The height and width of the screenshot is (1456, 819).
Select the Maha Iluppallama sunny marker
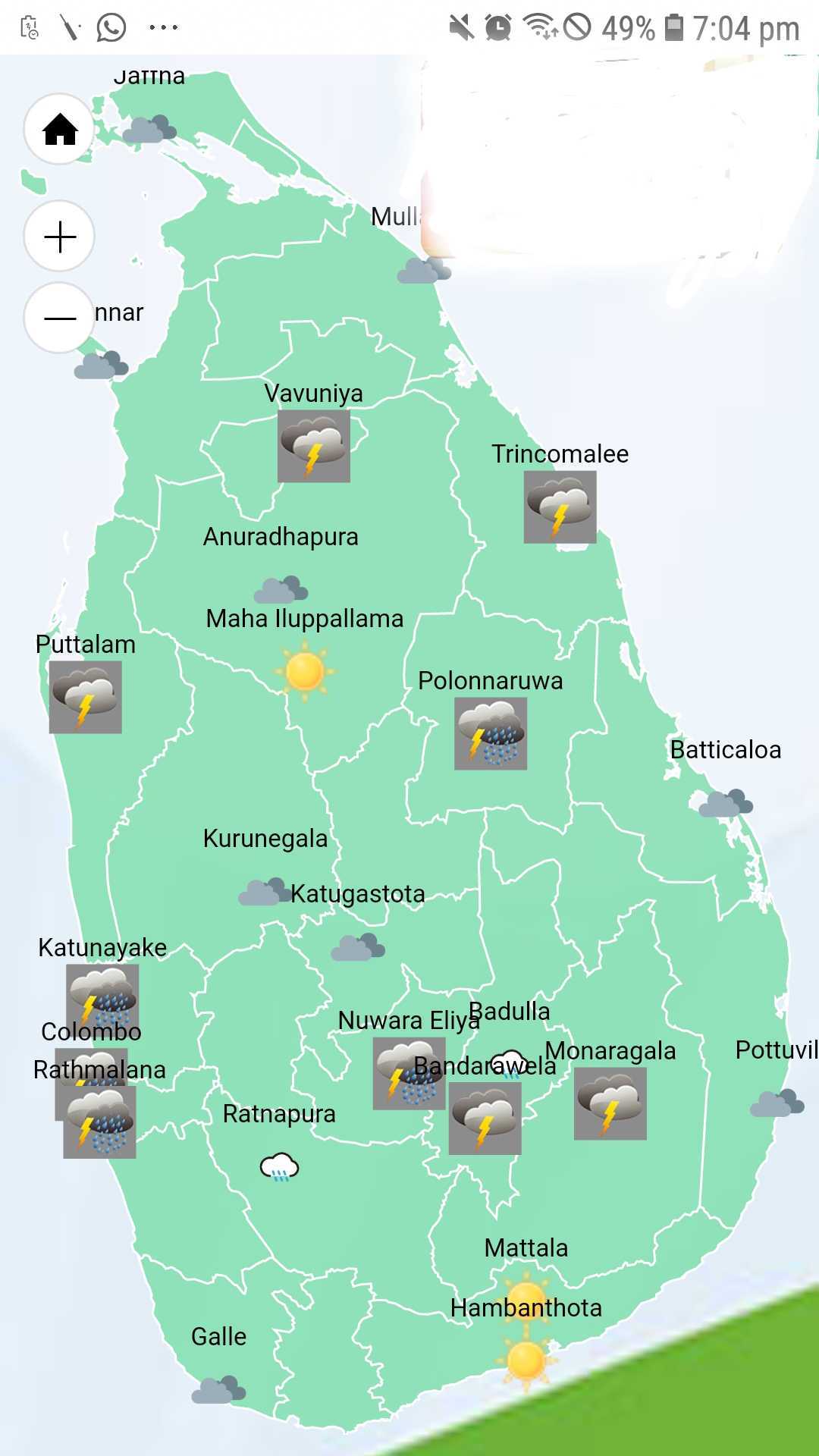point(305,672)
